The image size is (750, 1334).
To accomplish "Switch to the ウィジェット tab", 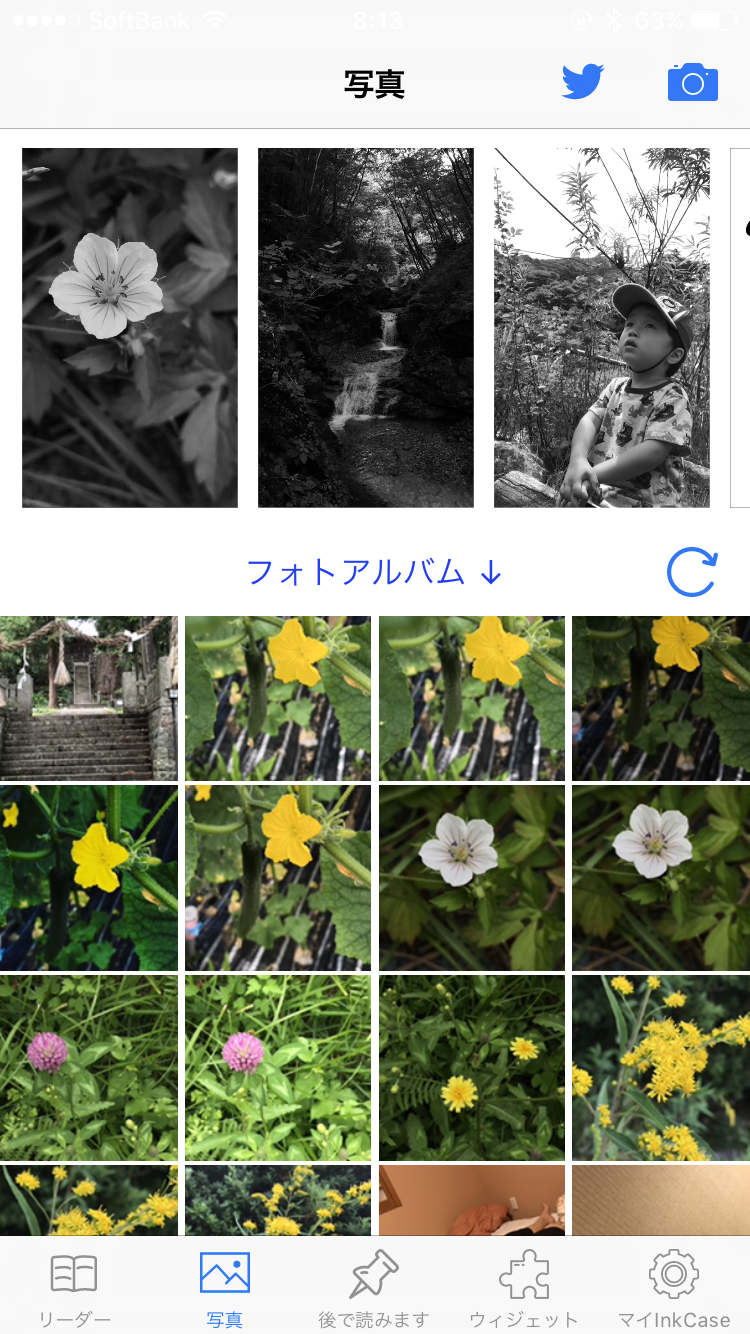I will click(x=523, y=1288).
